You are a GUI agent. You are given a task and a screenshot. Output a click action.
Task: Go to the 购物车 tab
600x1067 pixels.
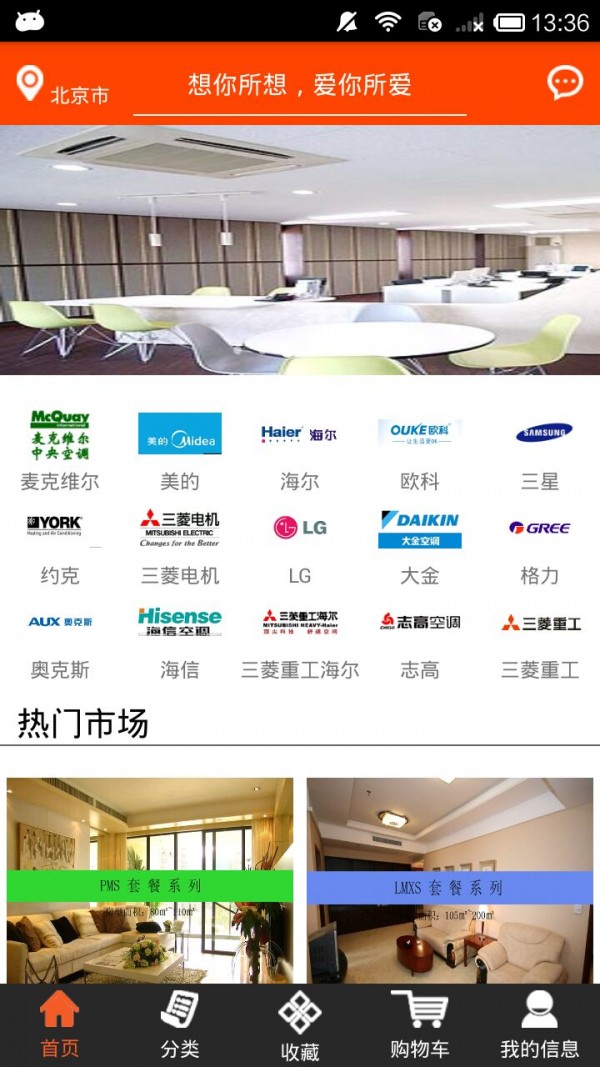(420, 1026)
